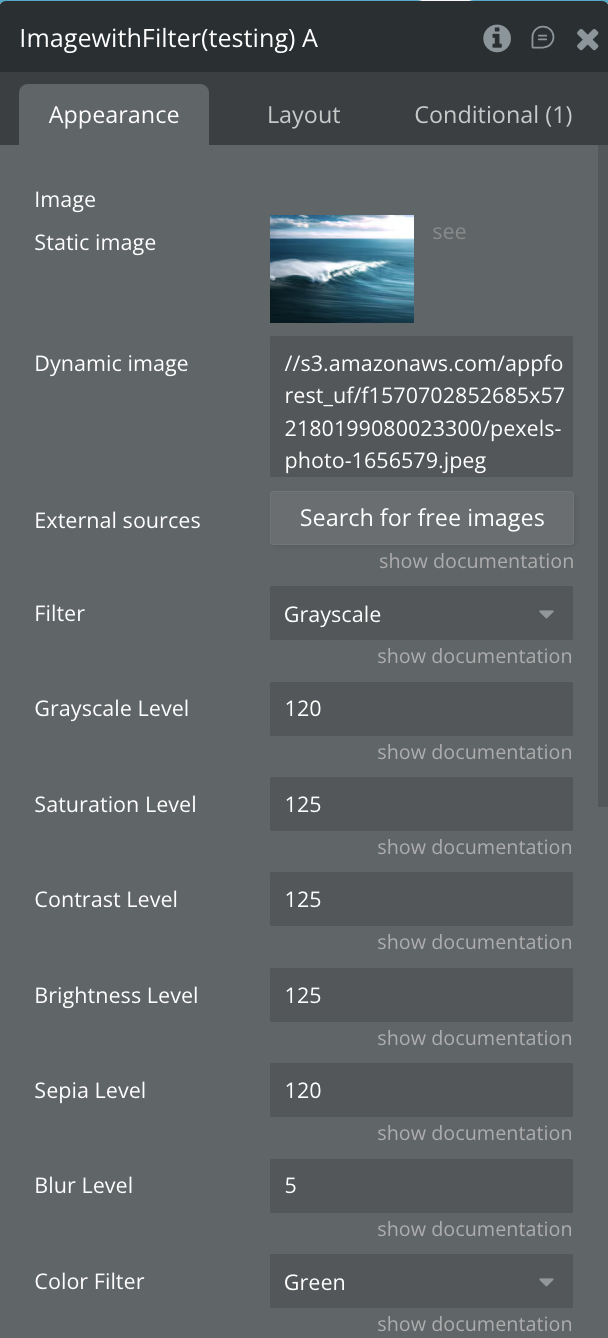Show documentation under the Filter dropdown

474,656
